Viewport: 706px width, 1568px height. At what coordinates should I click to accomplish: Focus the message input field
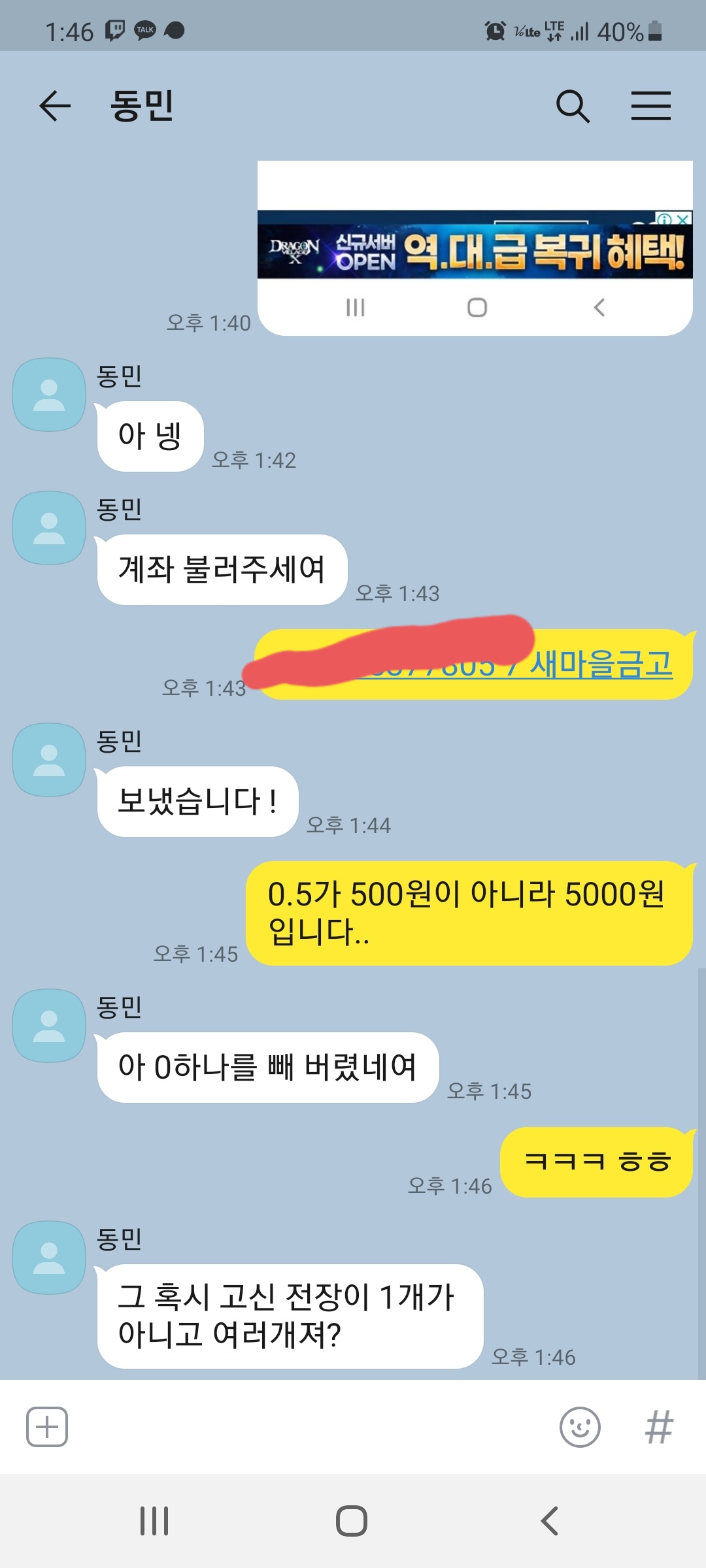pos(307,1426)
